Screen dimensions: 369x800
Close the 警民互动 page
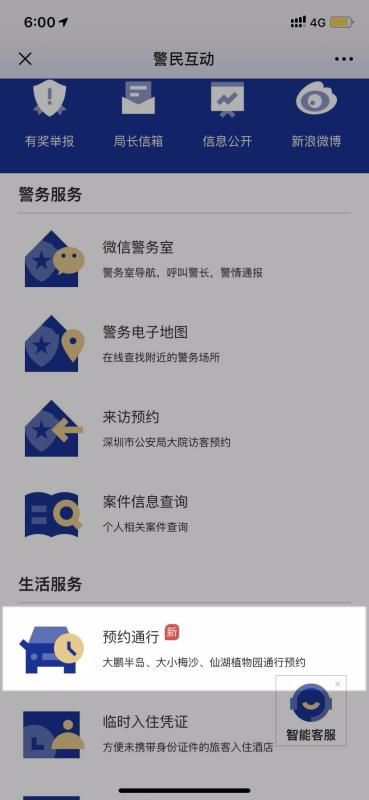click(x=24, y=59)
